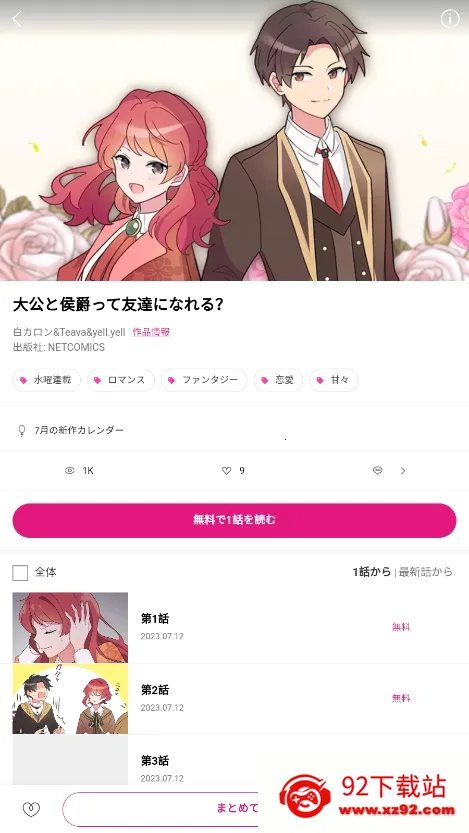Screen dimensions: 469x833
Task: Sort episodes by 最新話から
Action: pos(425,572)
